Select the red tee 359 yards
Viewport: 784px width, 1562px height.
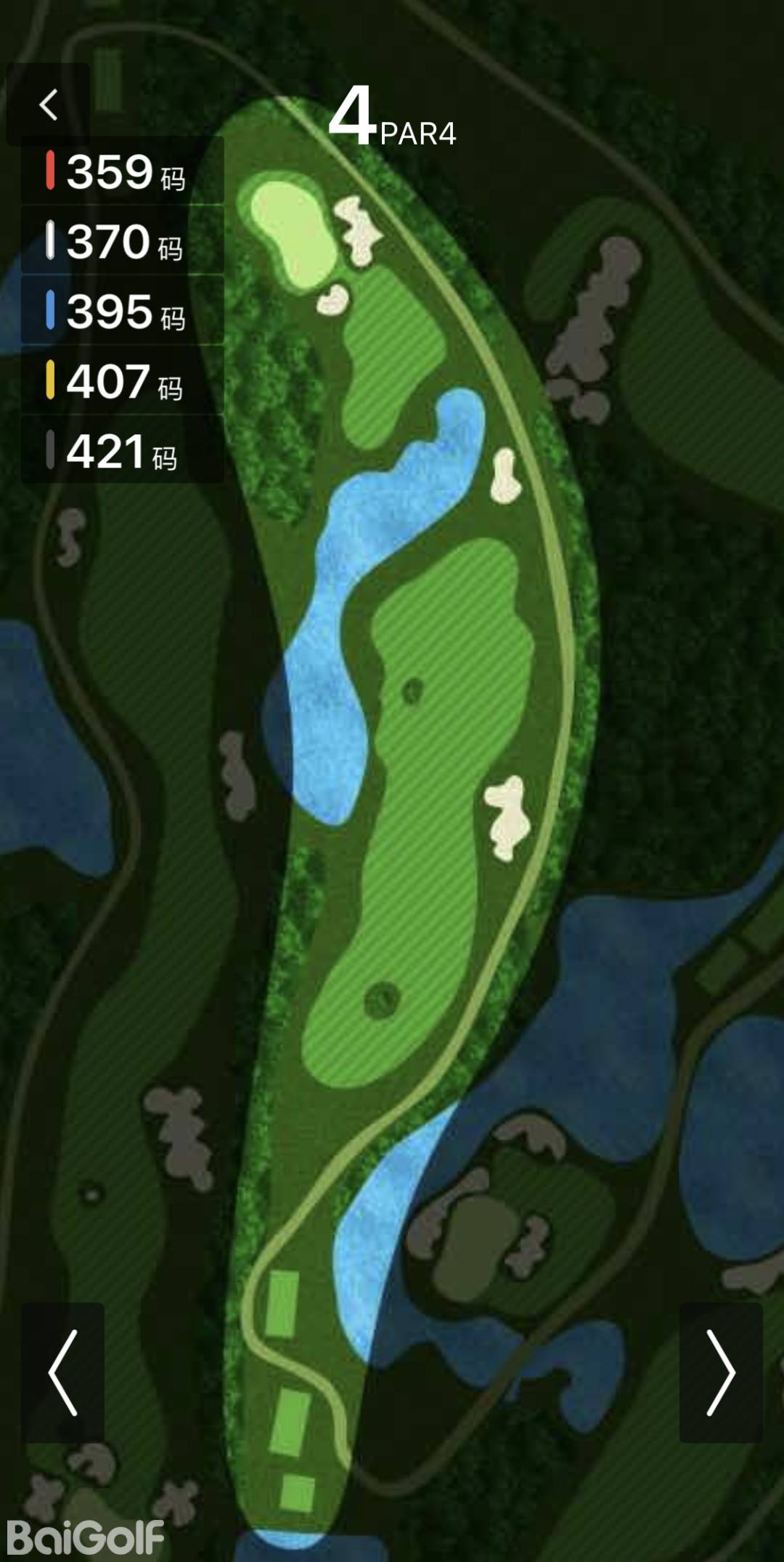(x=122, y=171)
